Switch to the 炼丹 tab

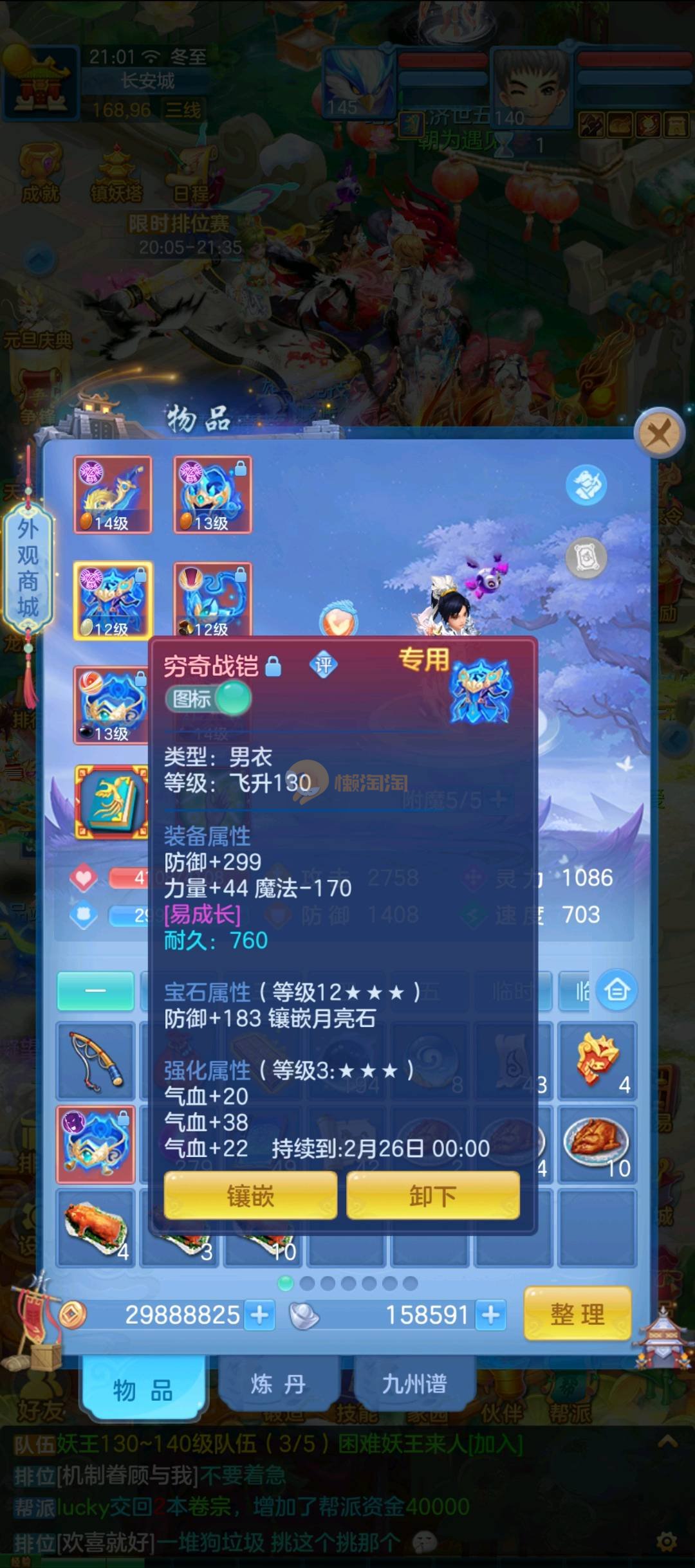pyautogui.click(x=278, y=1383)
